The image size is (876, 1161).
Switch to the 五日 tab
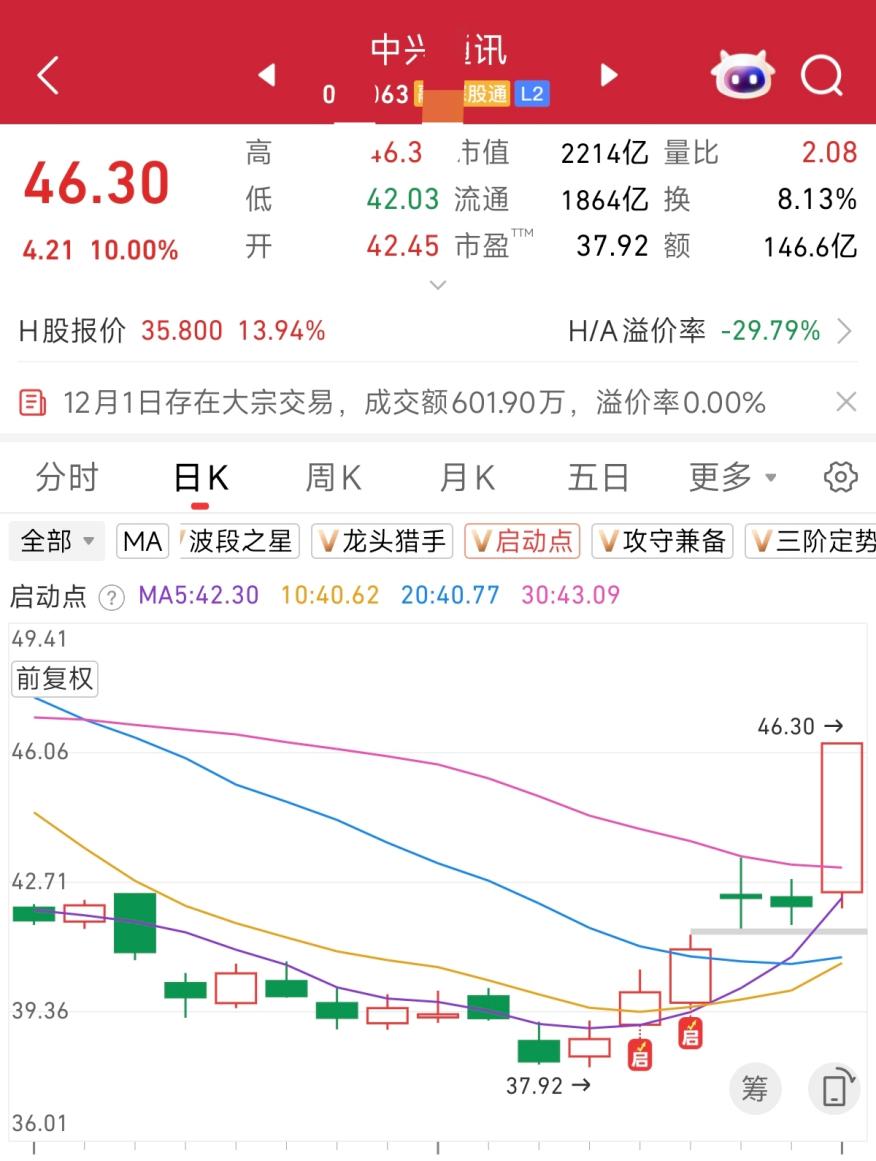[598, 478]
